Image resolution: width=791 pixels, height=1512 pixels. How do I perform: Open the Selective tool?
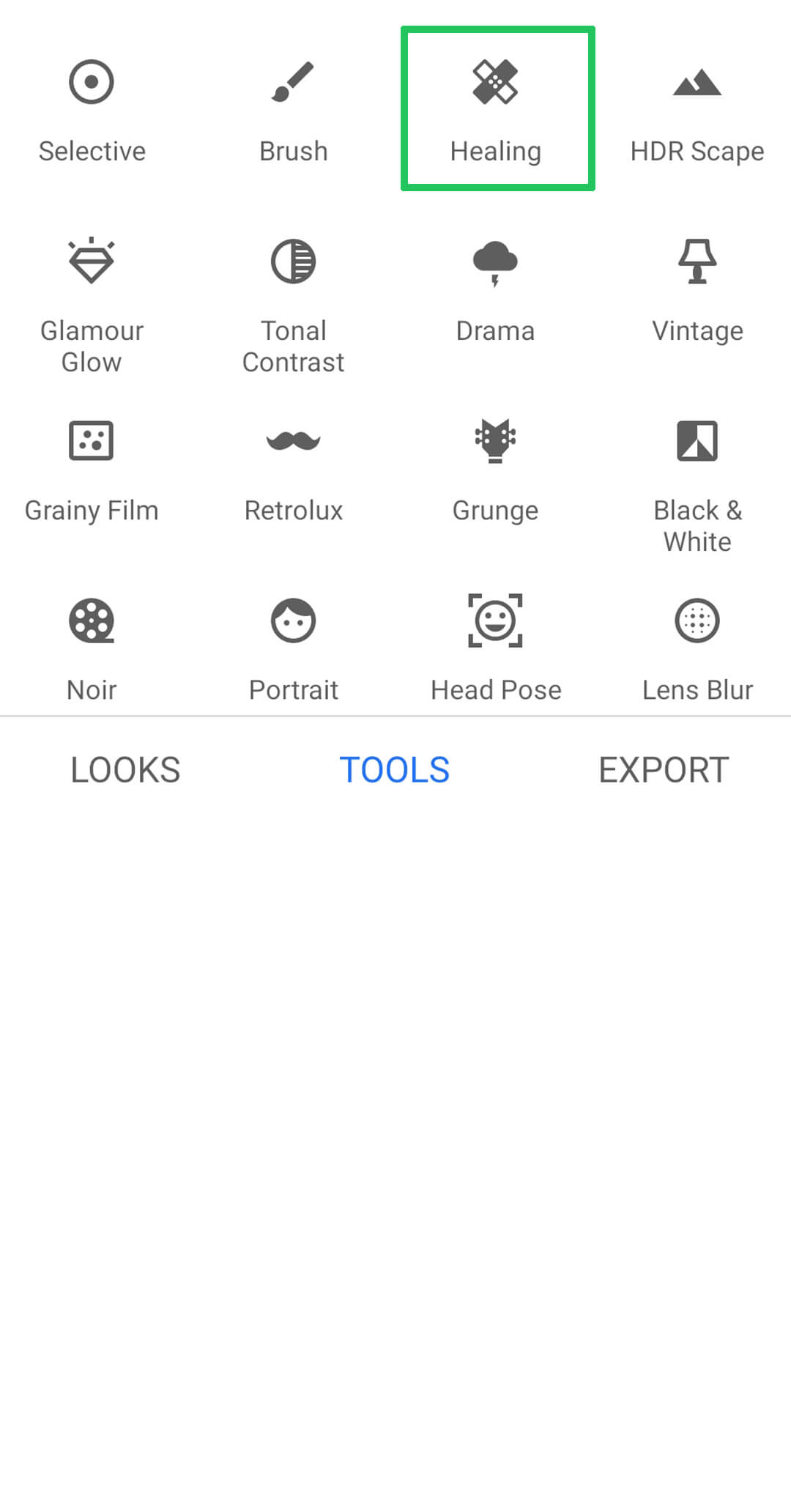tap(92, 110)
